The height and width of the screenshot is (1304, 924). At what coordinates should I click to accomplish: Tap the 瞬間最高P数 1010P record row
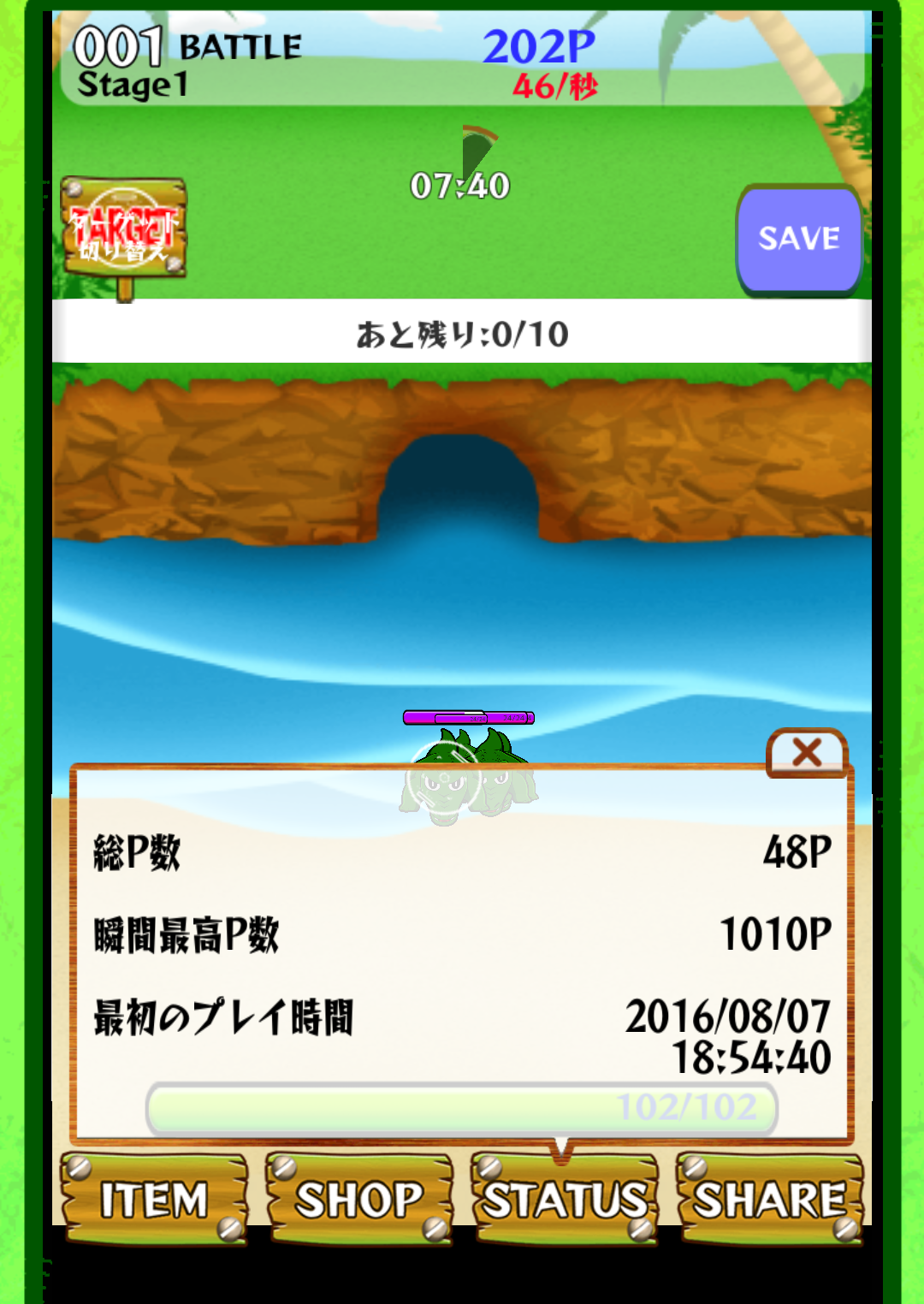pos(462,937)
